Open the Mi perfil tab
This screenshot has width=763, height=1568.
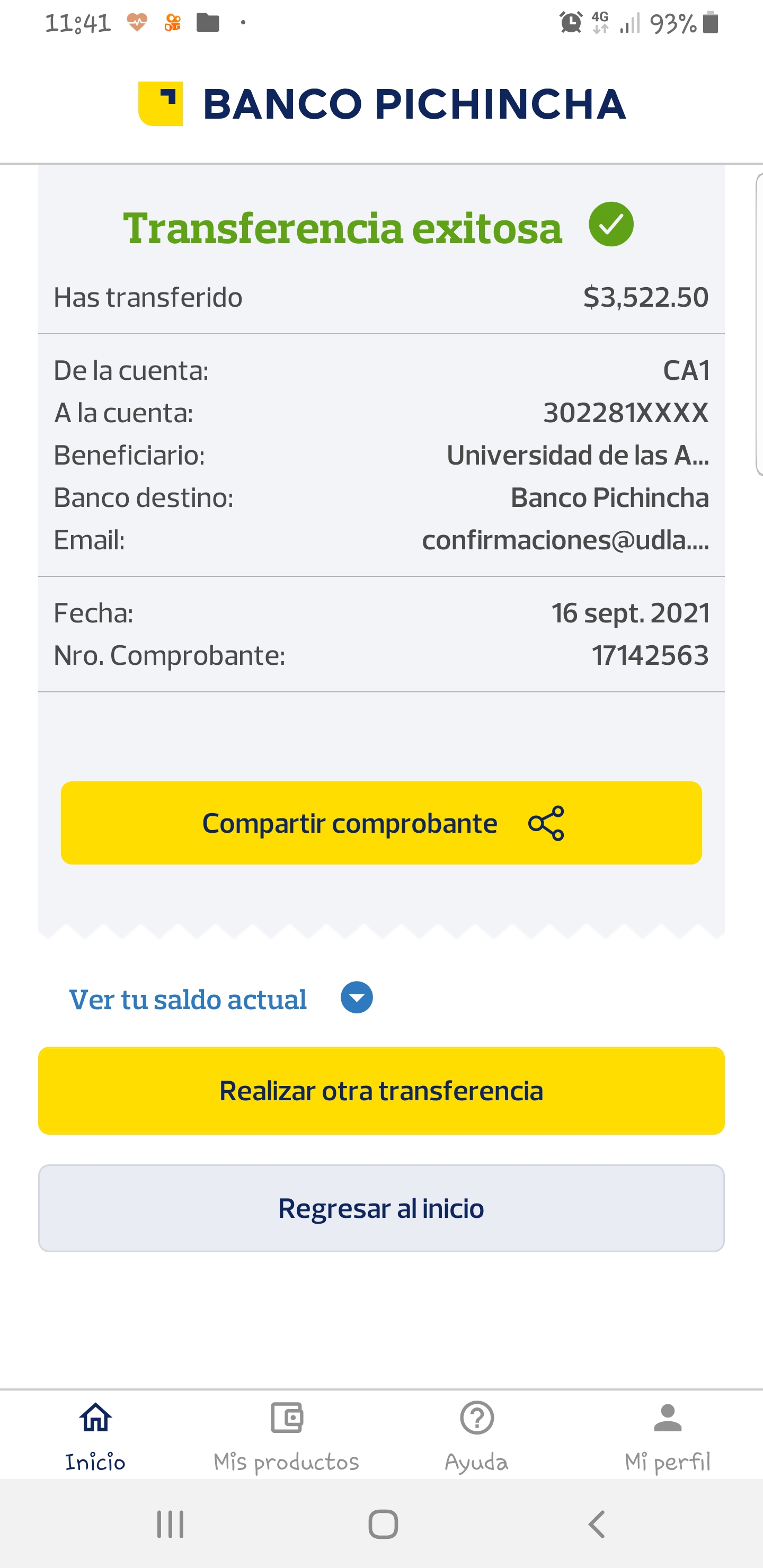pos(668,1436)
